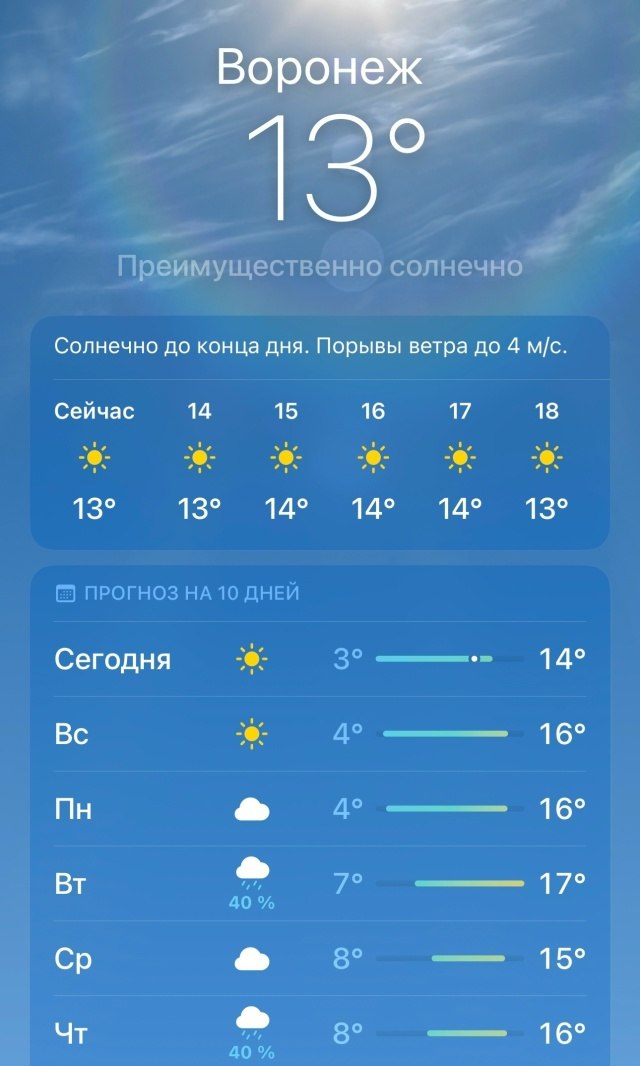Select the Ср daily forecast row
This screenshot has width=640, height=1066.
319,958
